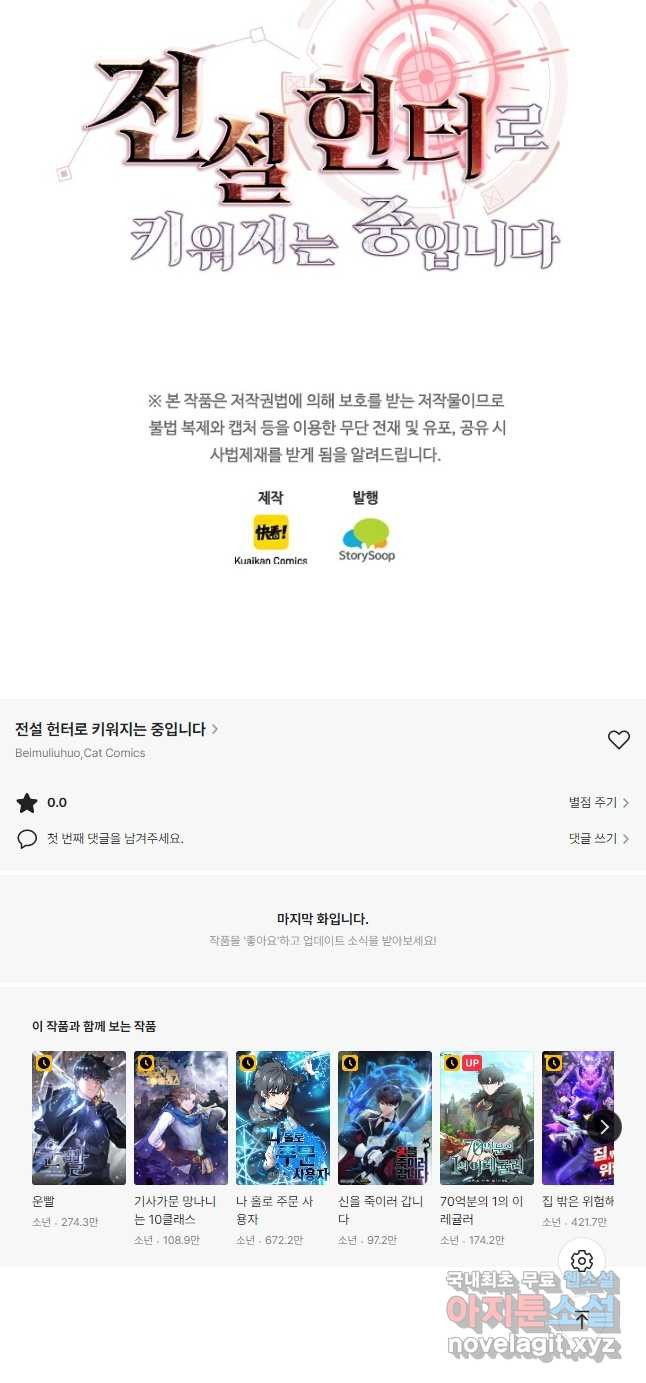Screen dimensions: 646x1383
Task: Open 나 홀로 주문 사용자
Action: tap(283, 1118)
